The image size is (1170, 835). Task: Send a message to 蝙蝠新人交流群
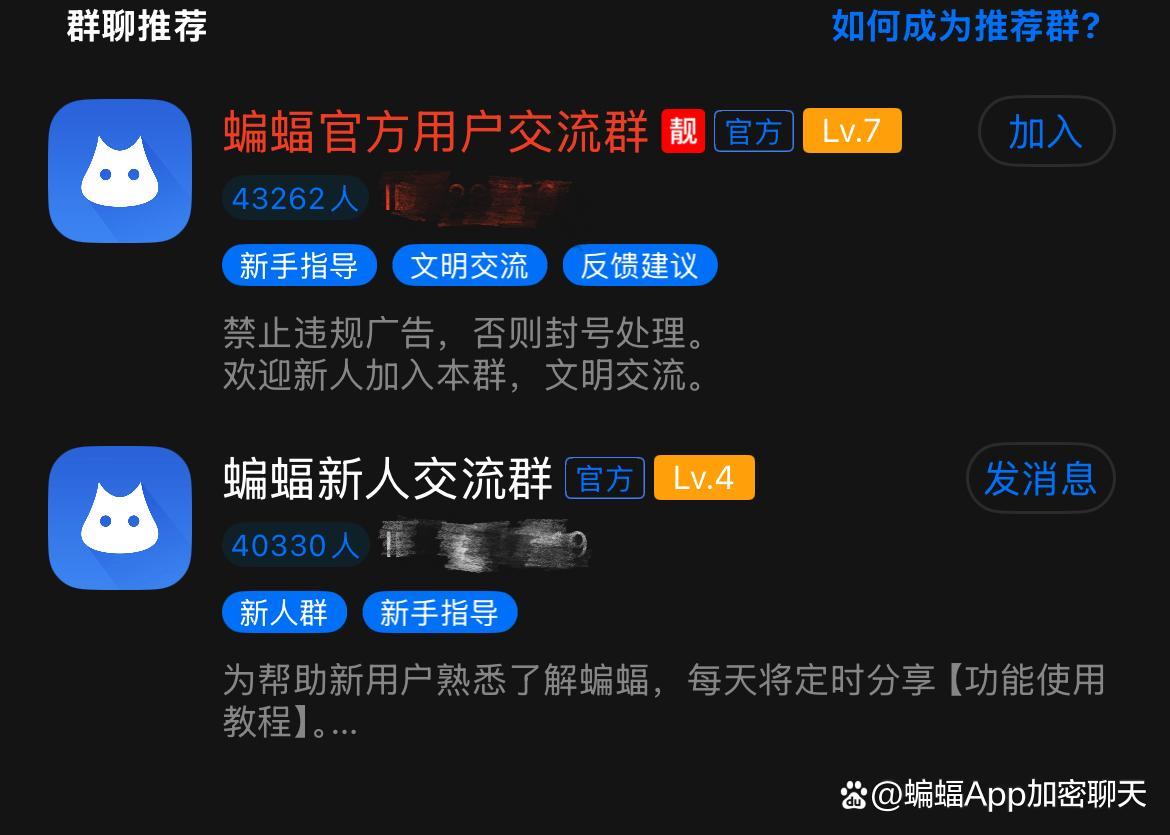1040,479
